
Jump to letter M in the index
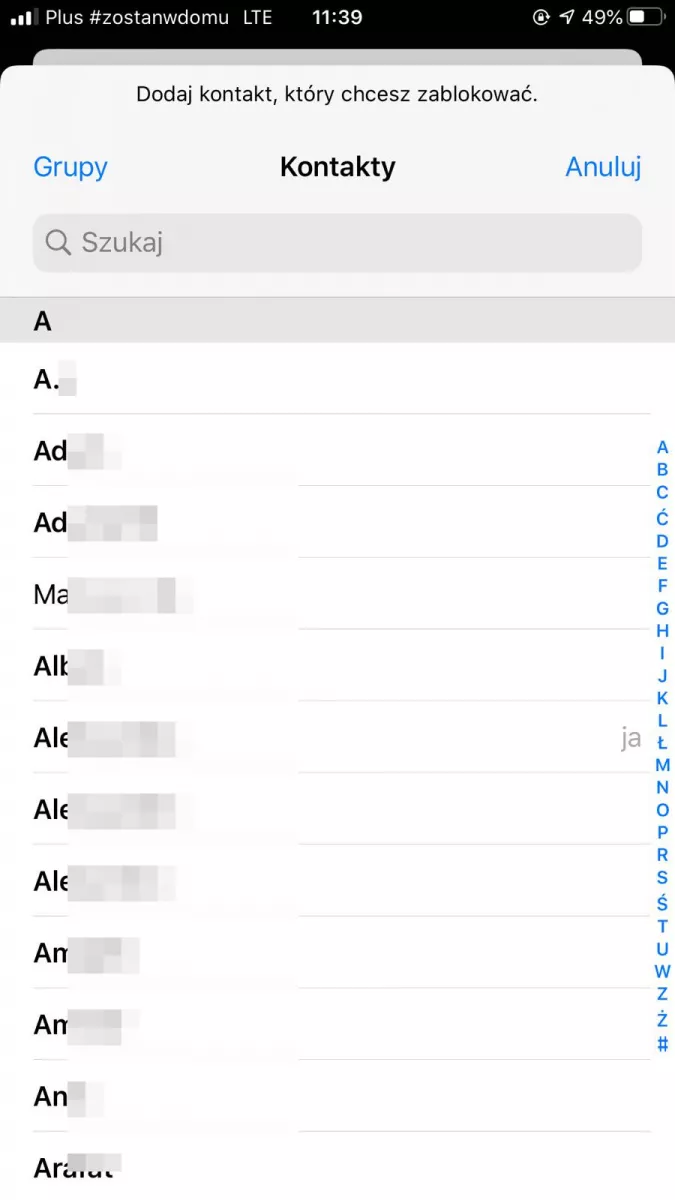tap(662, 765)
